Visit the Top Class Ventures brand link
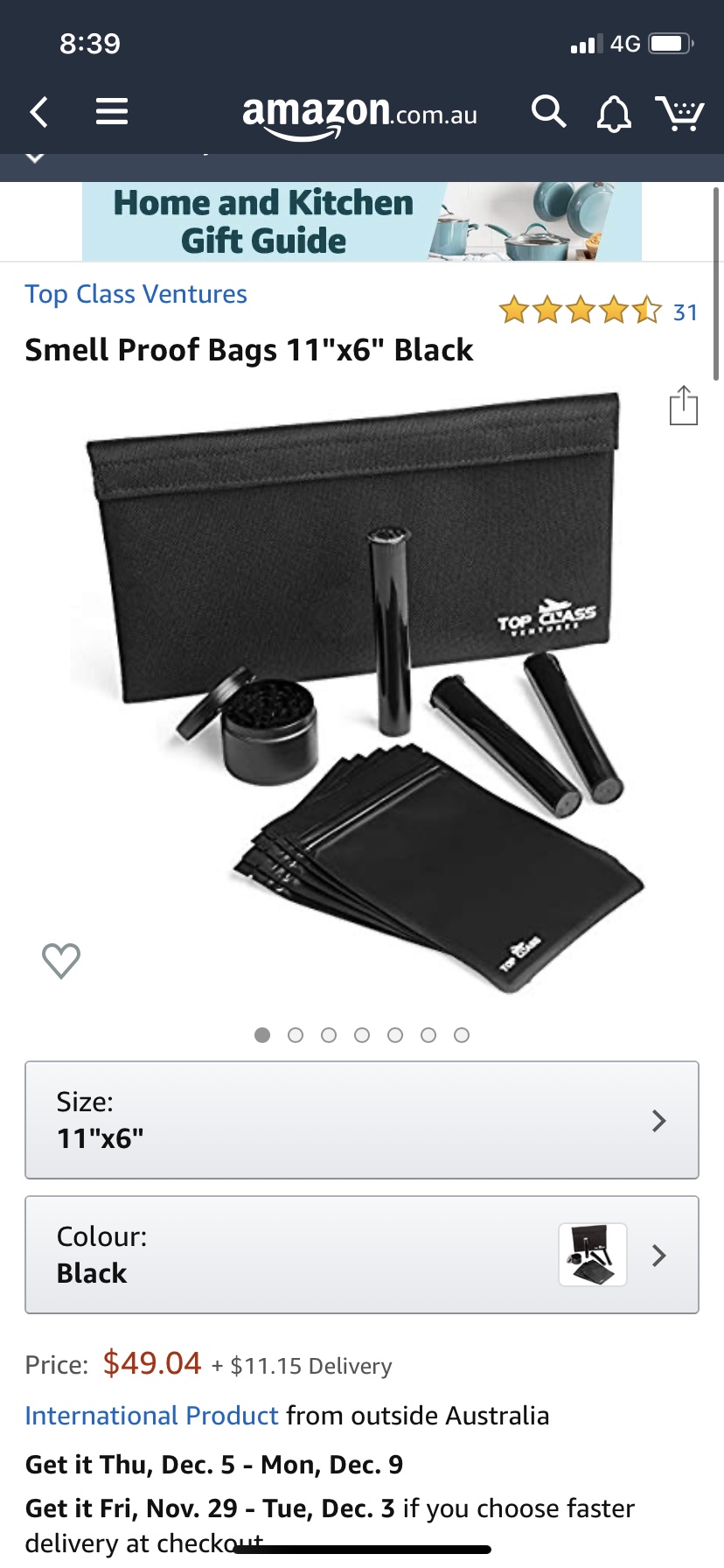 tap(136, 294)
